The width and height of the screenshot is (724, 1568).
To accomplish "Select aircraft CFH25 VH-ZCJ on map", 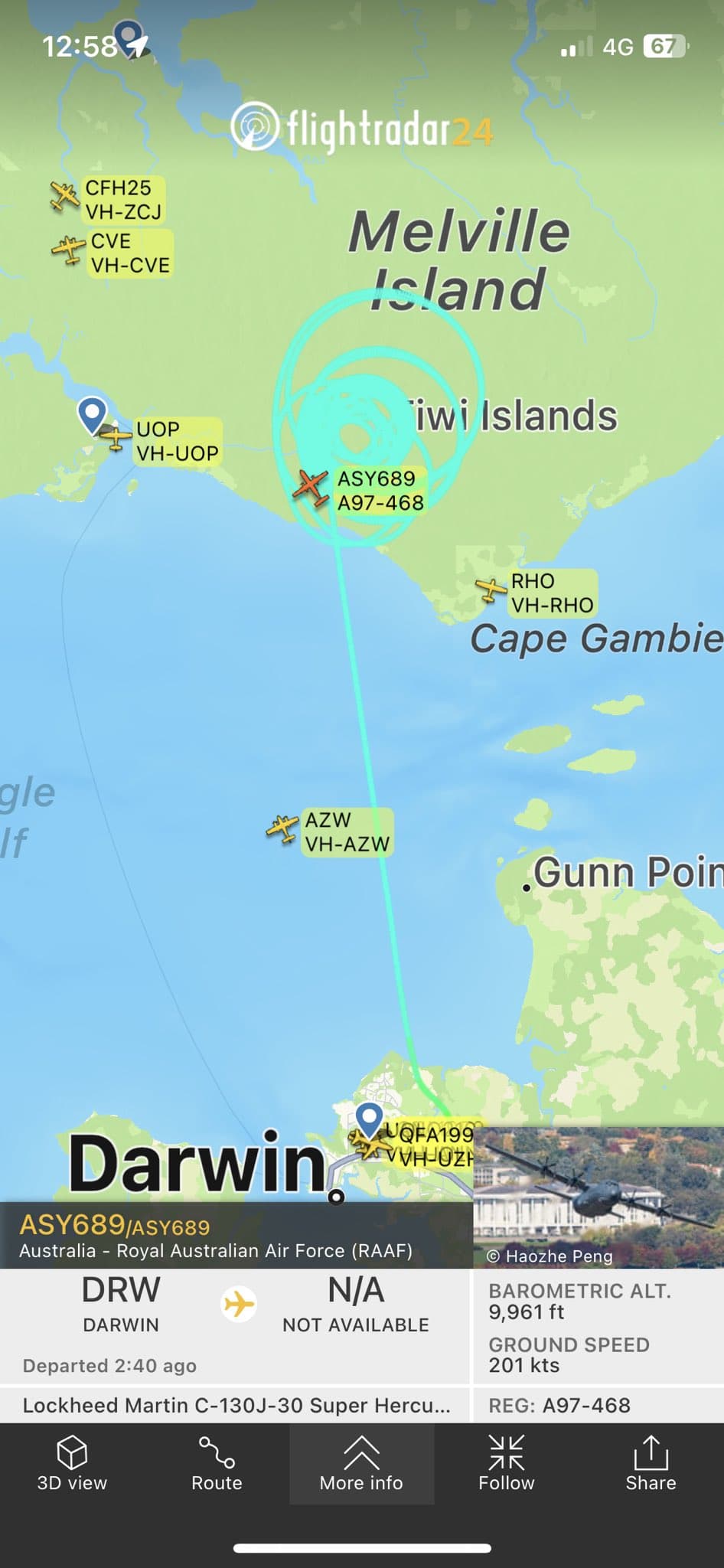I will [x=65, y=195].
